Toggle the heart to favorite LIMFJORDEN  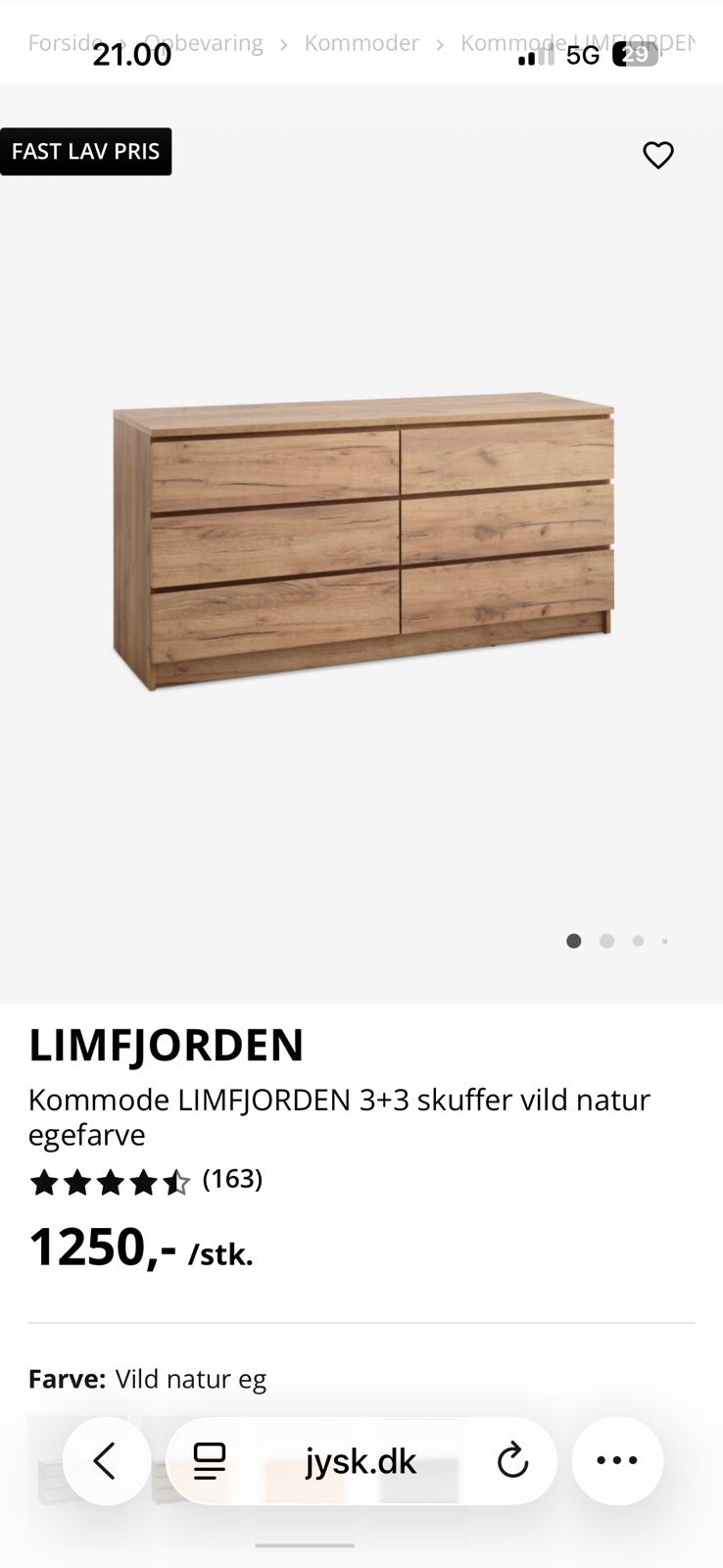pyautogui.click(x=658, y=155)
